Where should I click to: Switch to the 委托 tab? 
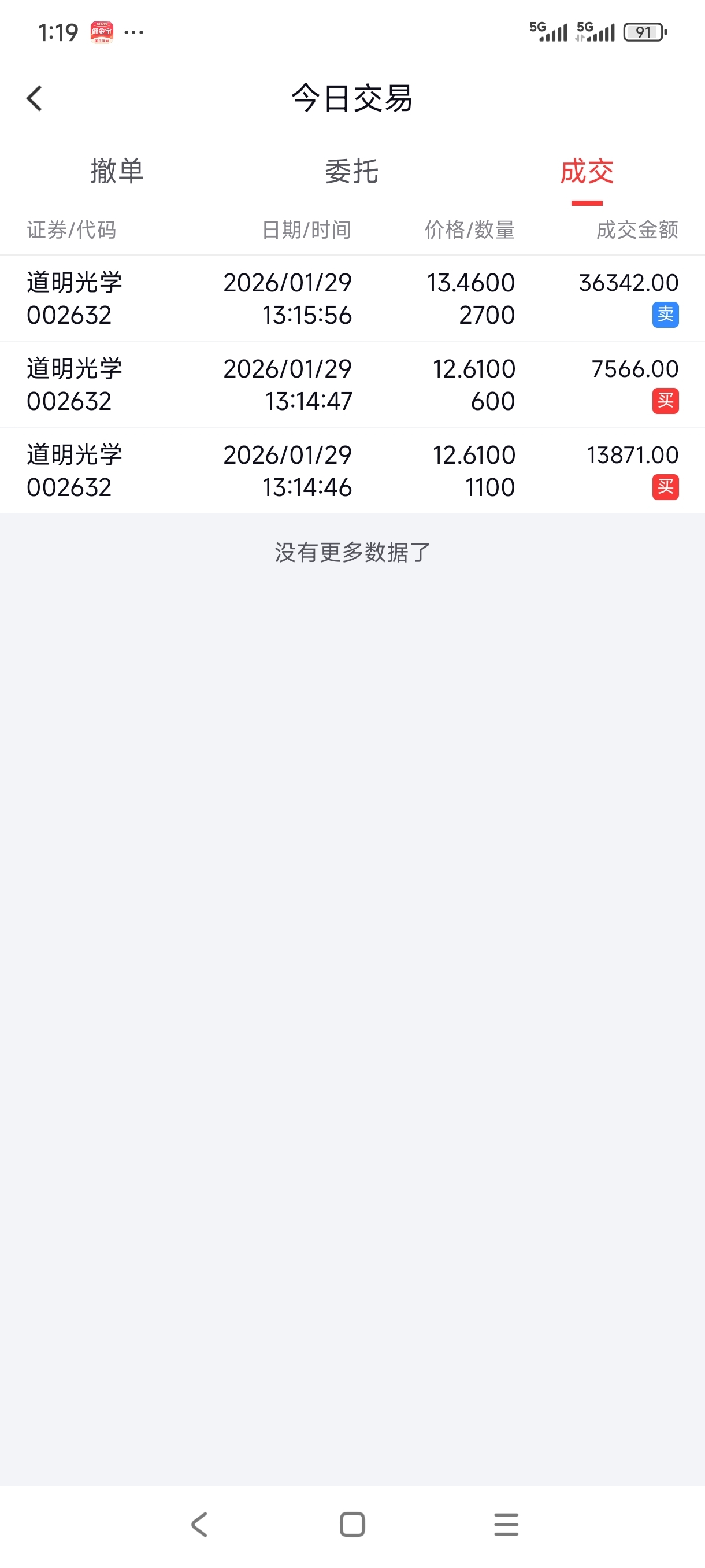[x=351, y=171]
